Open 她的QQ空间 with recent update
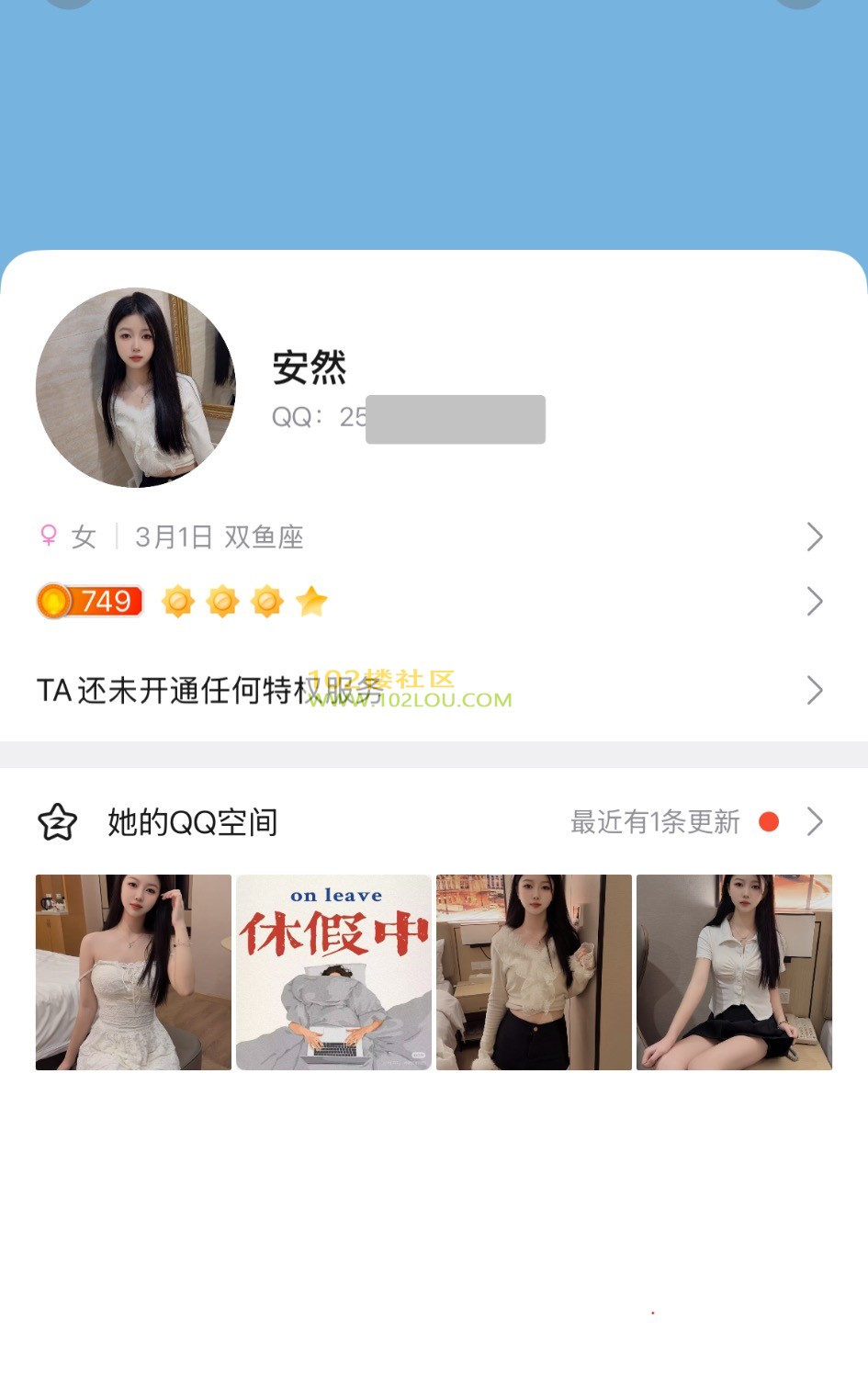868x1378 pixels. 432,821
